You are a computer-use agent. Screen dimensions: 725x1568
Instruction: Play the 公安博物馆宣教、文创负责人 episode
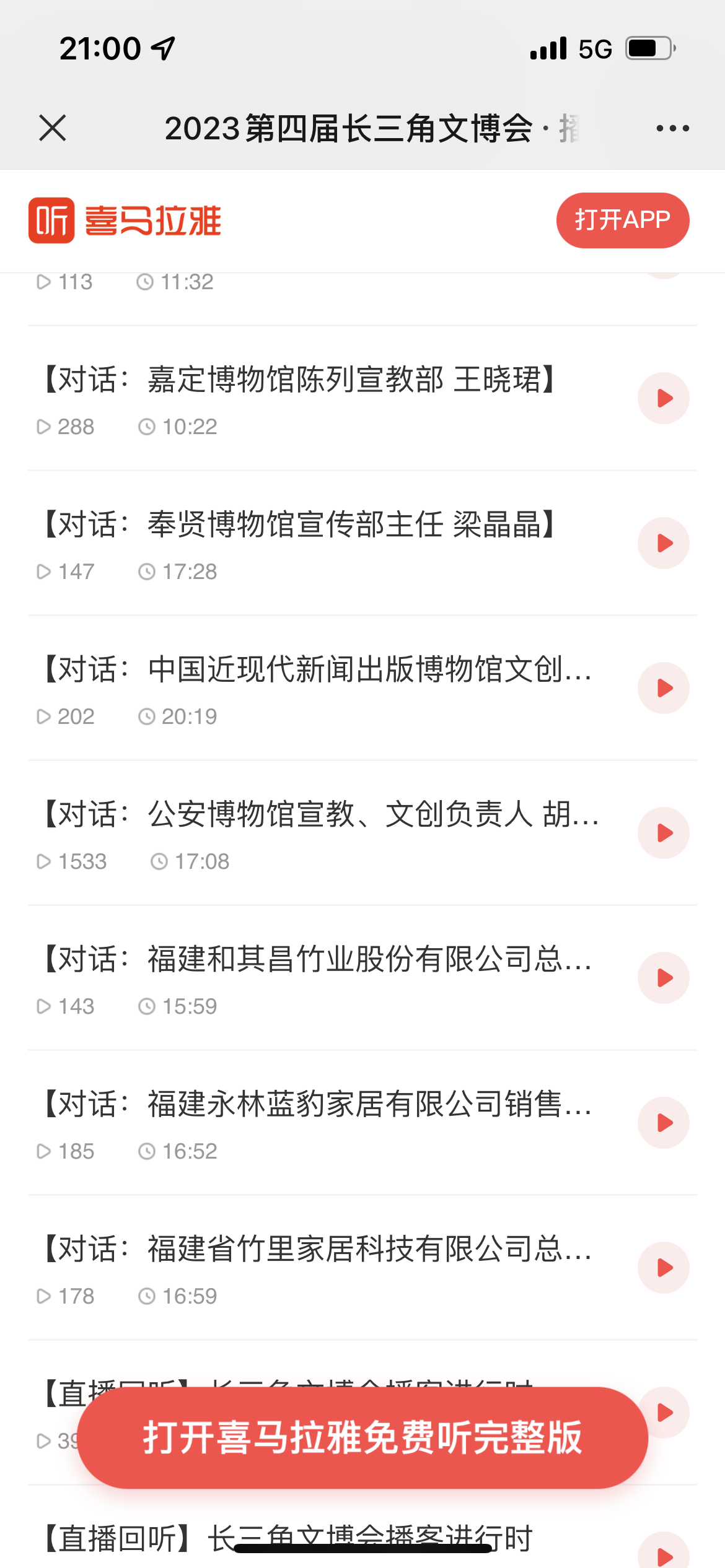[x=663, y=833]
